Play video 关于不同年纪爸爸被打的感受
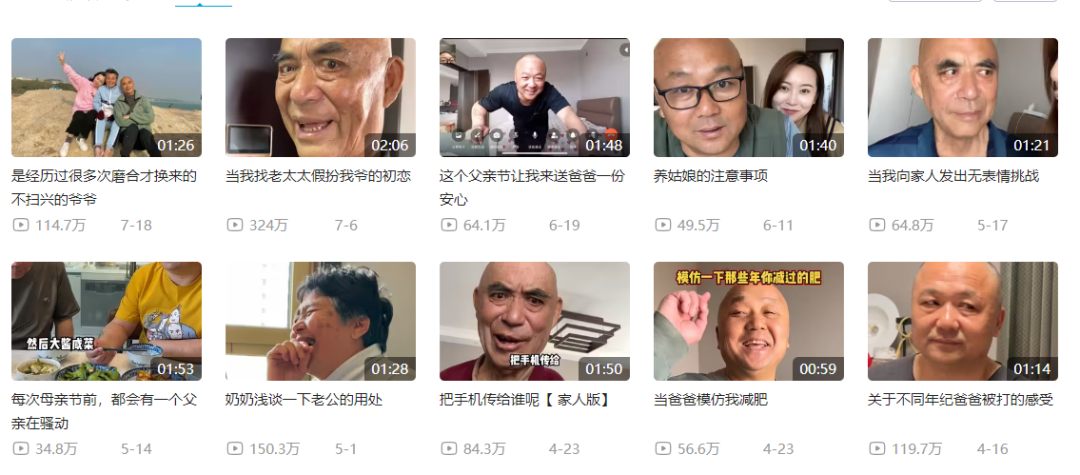The image size is (1080, 475). point(962,321)
